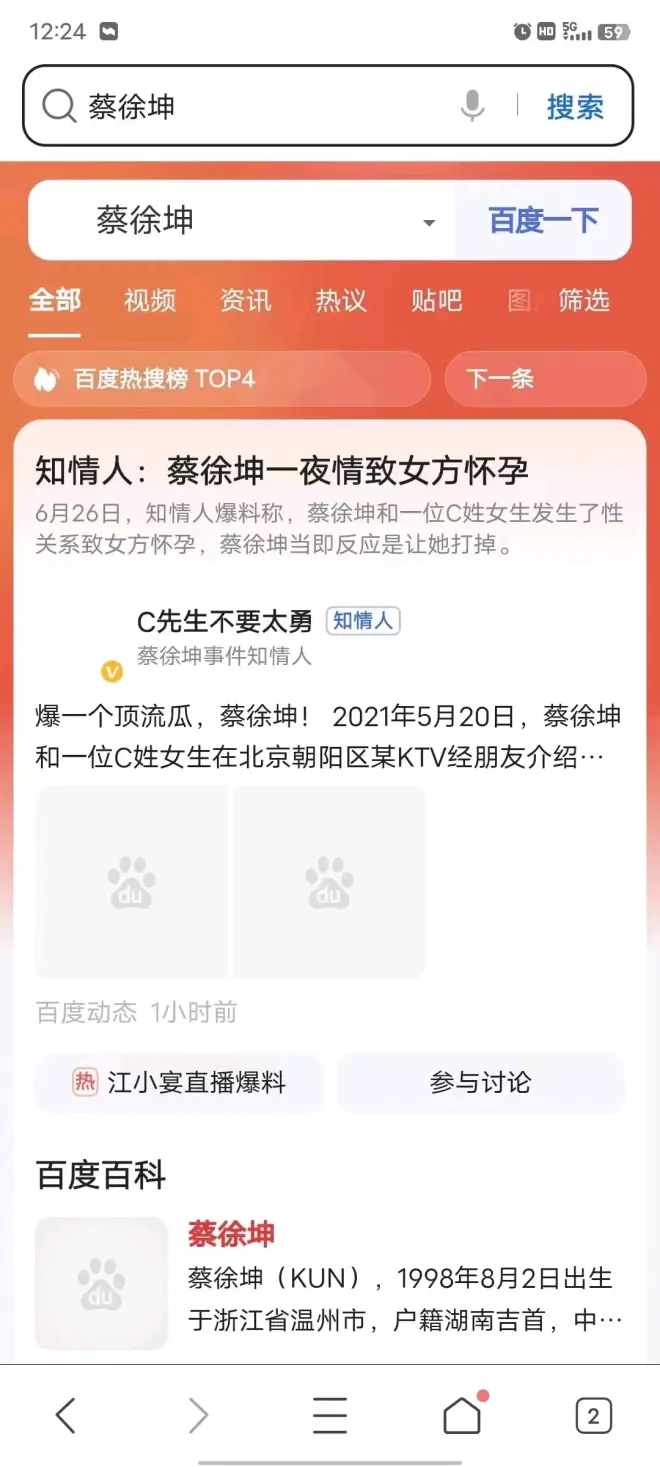Tap the blue 搜索 button
The height and width of the screenshot is (1467, 660).
tap(575, 107)
